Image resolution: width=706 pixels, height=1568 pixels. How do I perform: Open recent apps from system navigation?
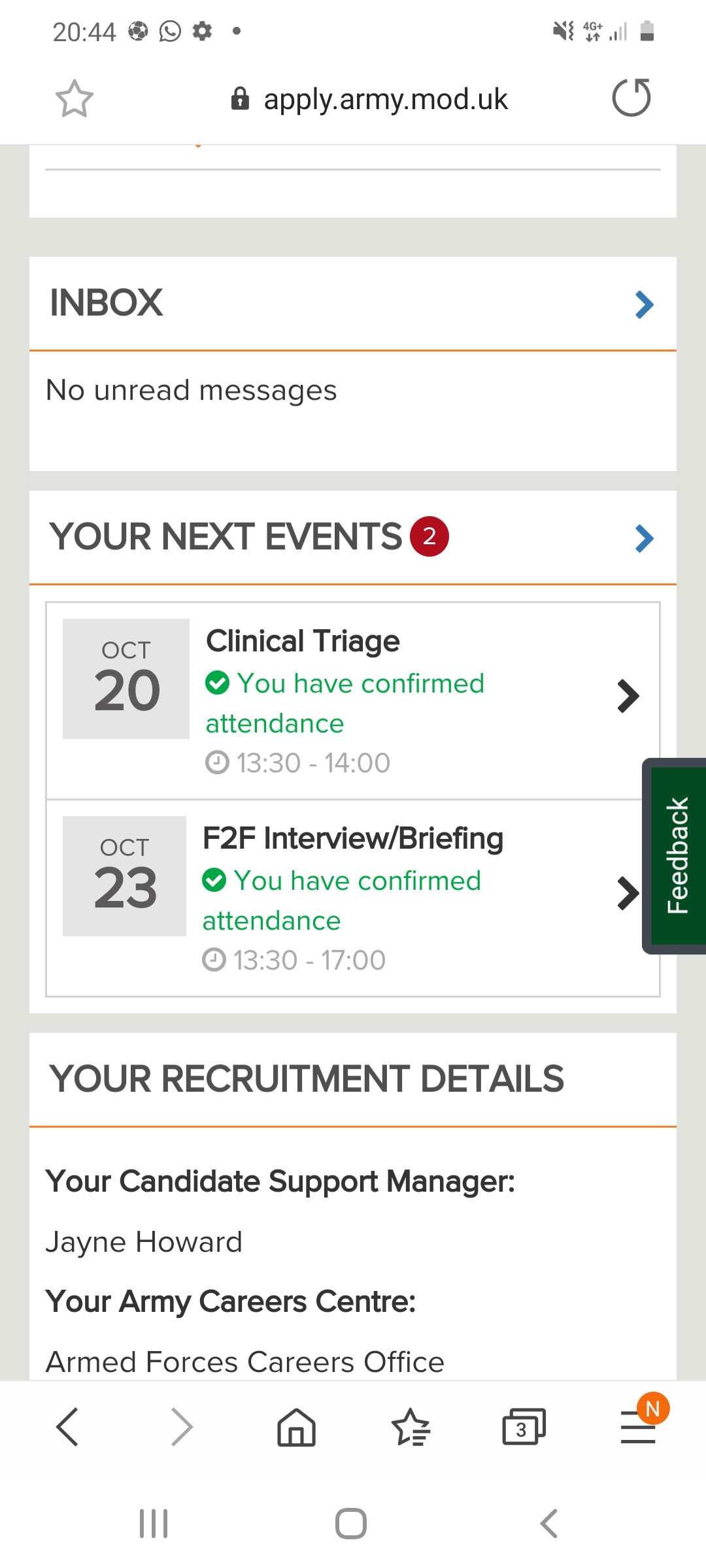point(154,1524)
